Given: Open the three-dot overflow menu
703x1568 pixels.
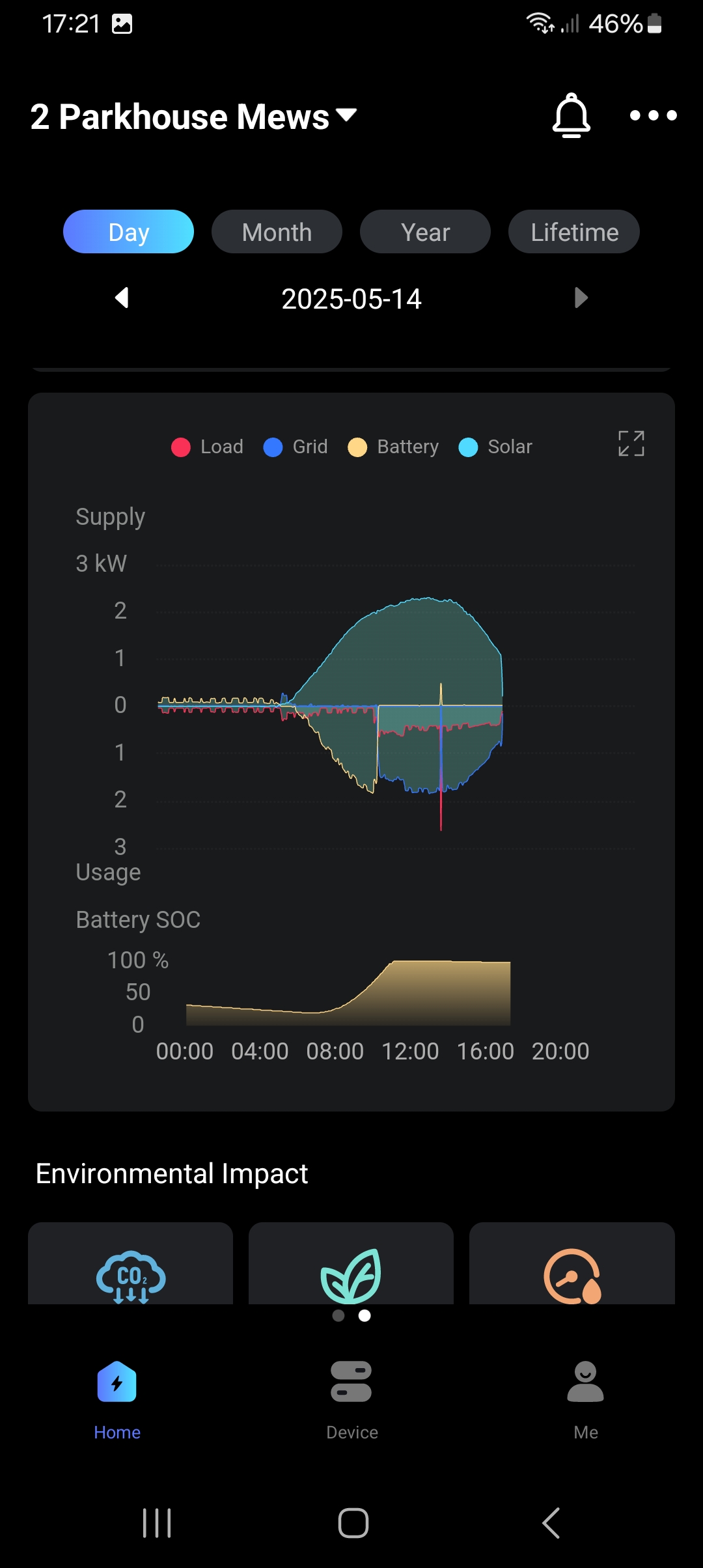Looking at the screenshot, I should click(x=653, y=116).
